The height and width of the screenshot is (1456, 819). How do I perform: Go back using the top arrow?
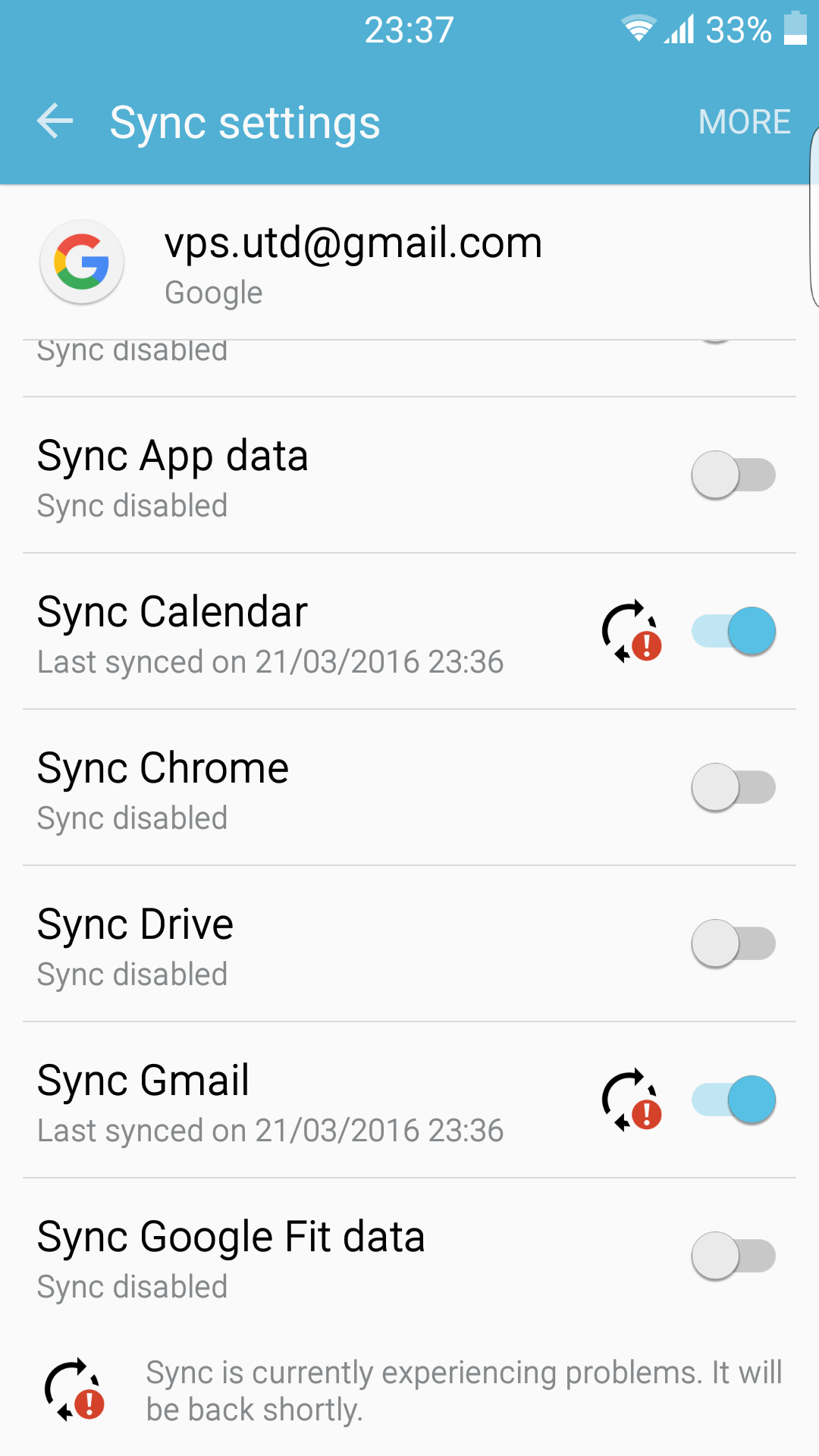tap(55, 121)
